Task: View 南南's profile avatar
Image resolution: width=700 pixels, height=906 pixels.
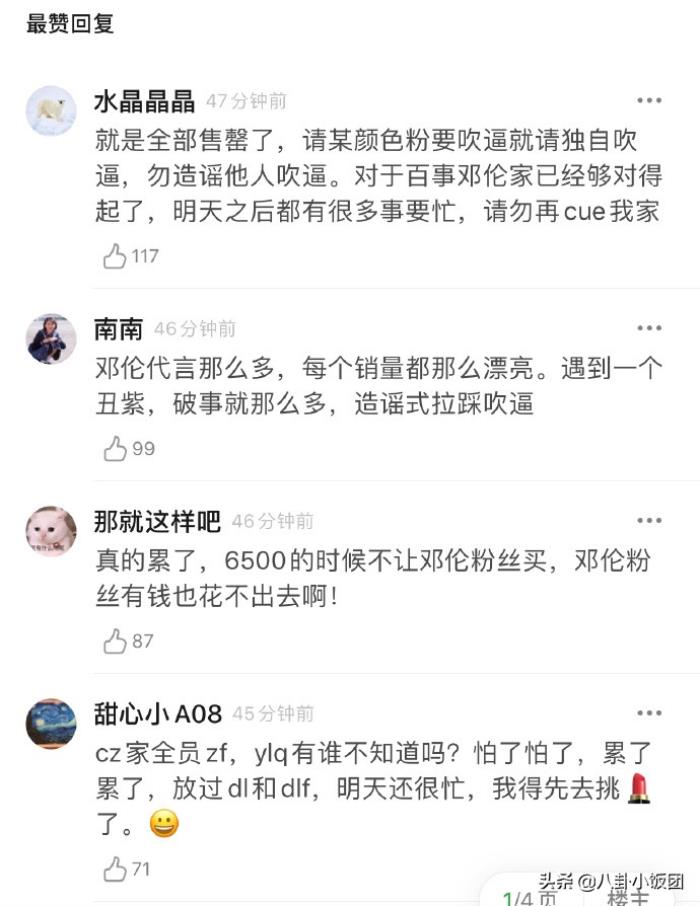Action: pyautogui.click(x=51, y=339)
